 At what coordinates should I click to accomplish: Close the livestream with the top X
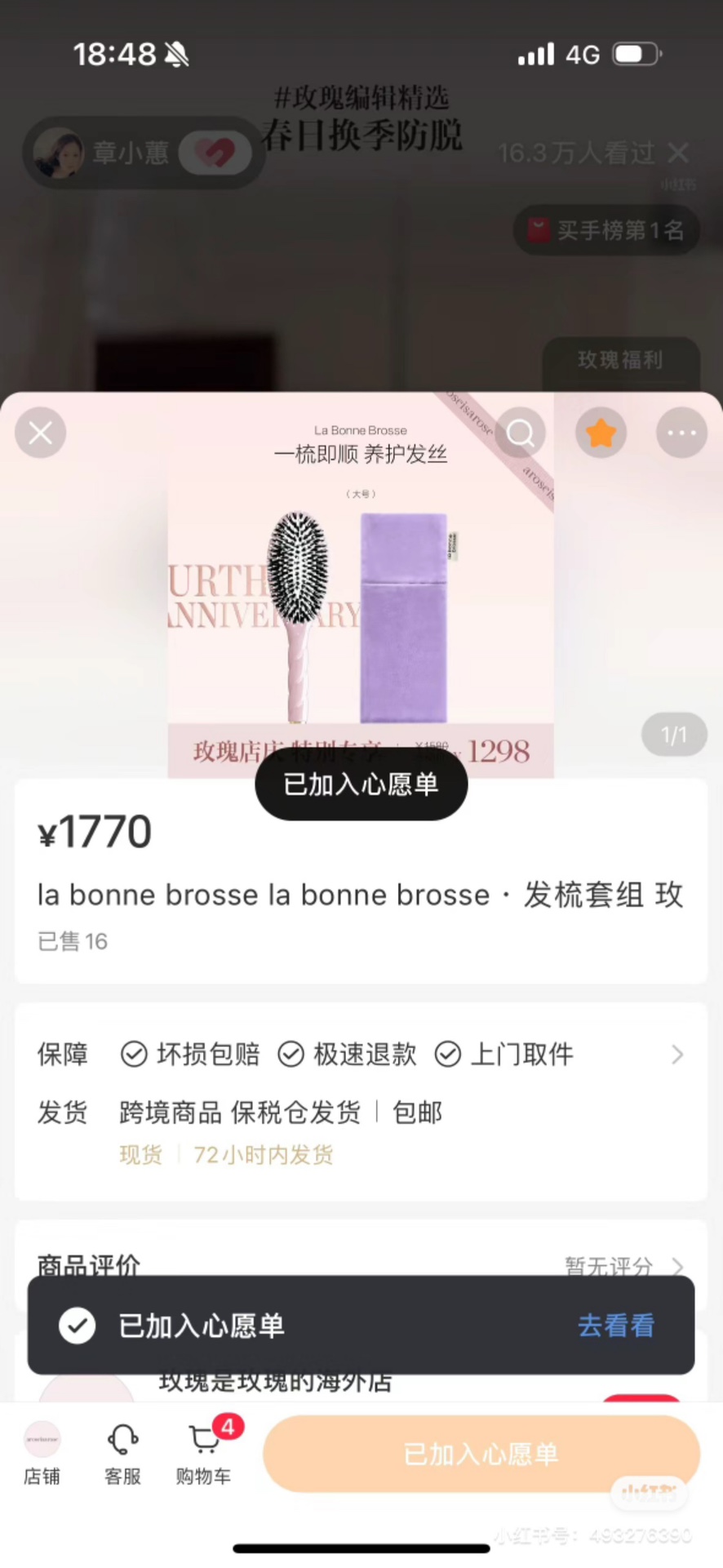(x=678, y=153)
